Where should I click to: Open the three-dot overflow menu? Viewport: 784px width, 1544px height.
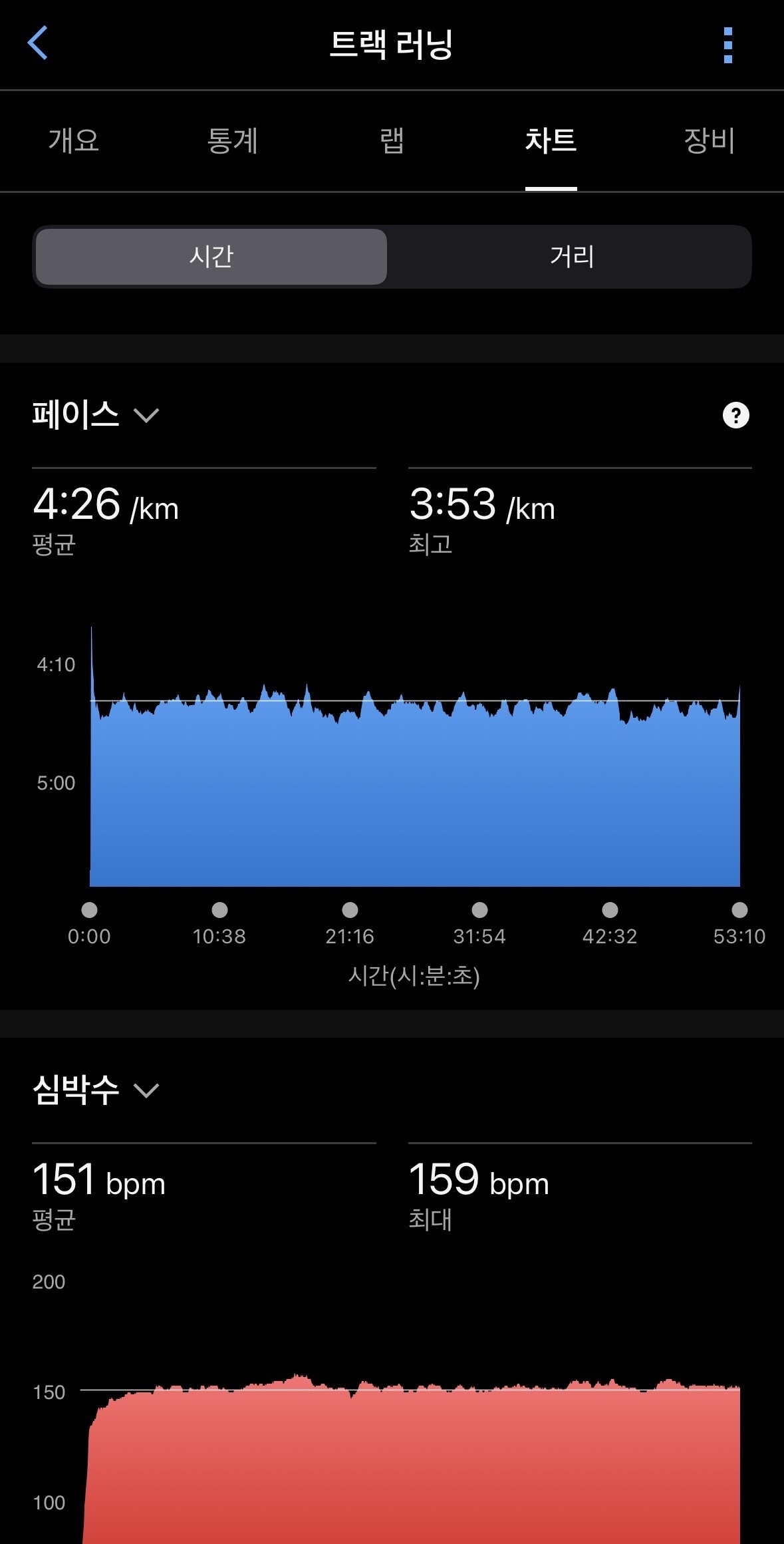coord(727,45)
